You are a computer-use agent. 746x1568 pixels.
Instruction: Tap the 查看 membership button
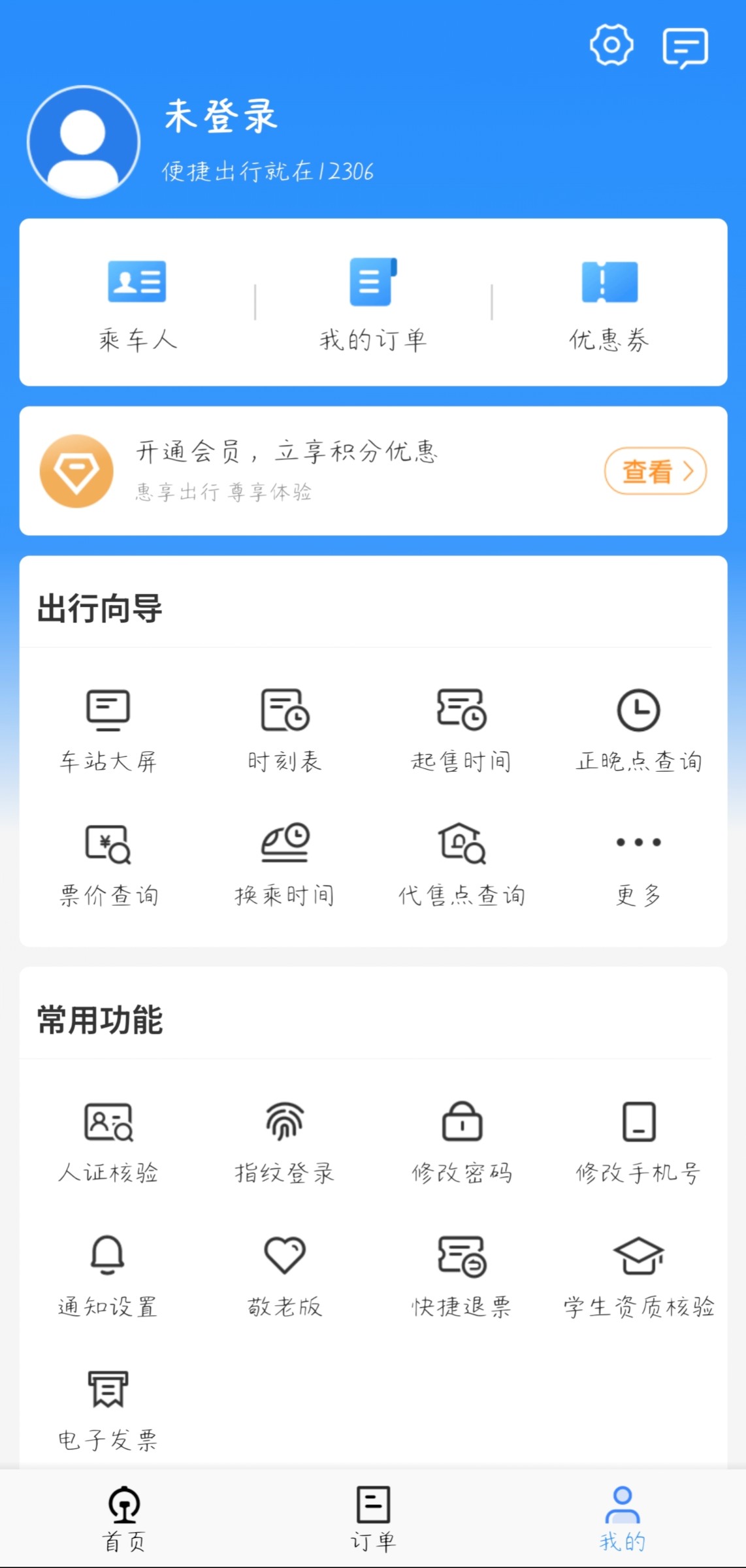click(x=655, y=471)
